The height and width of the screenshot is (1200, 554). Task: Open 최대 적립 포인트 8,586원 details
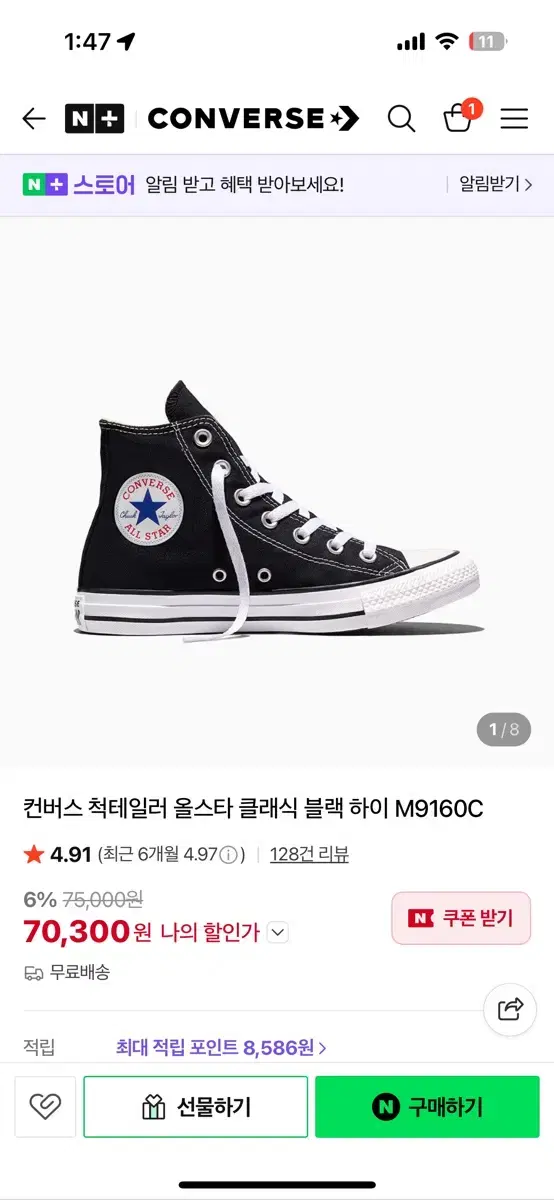click(221, 1048)
